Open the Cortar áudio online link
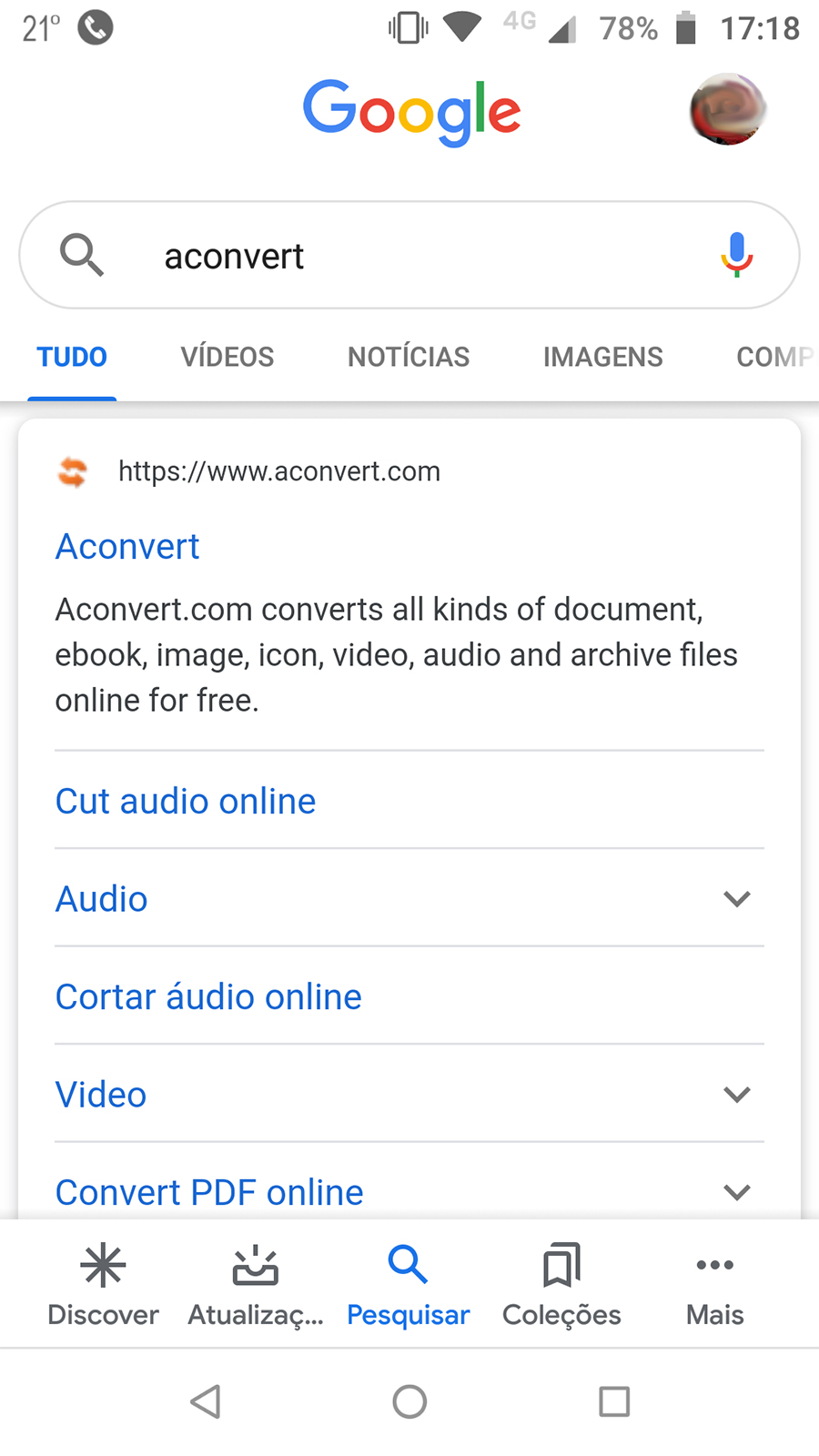This screenshot has height=1456, width=819. coord(208,997)
